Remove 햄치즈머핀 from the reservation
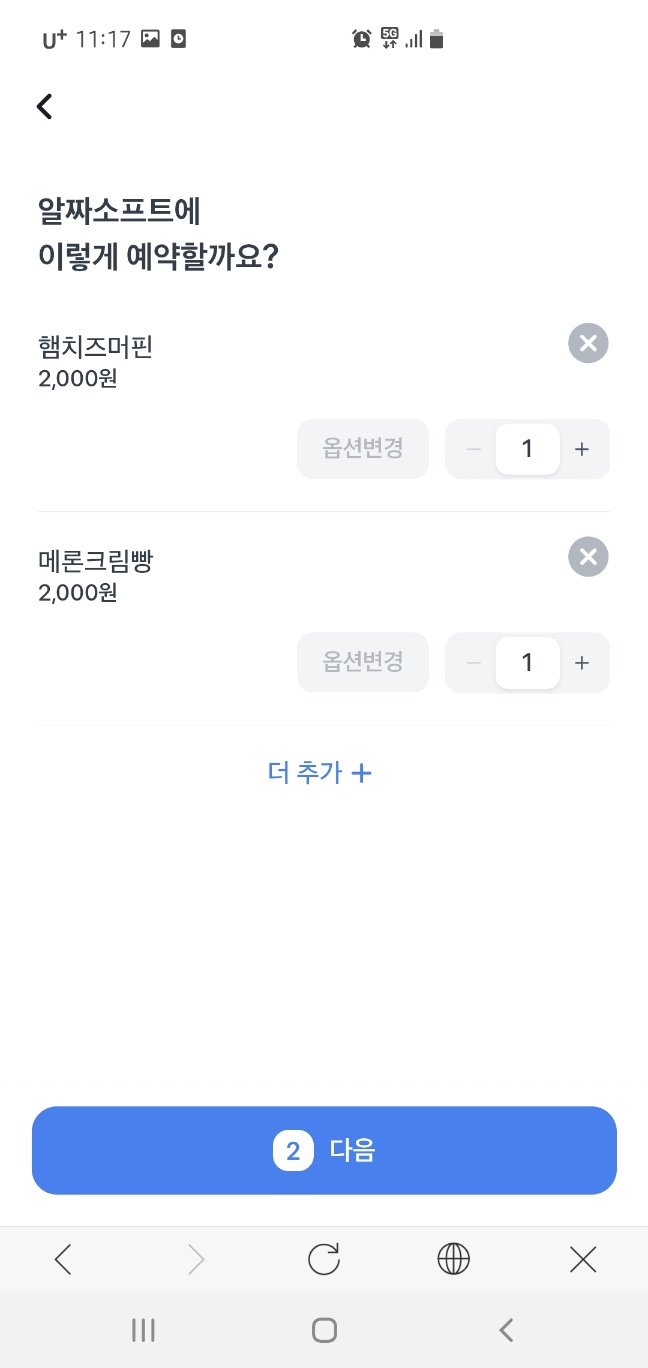This screenshot has height=1368, width=648. click(588, 343)
